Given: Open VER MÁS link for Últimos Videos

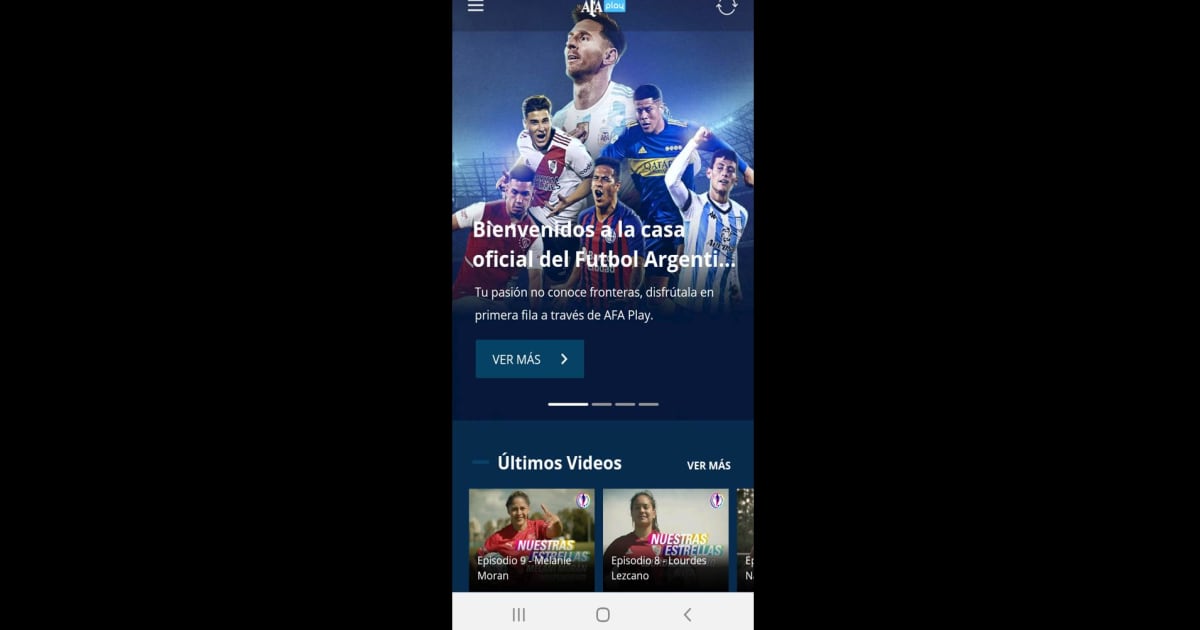Looking at the screenshot, I should pyautogui.click(x=708, y=465).
